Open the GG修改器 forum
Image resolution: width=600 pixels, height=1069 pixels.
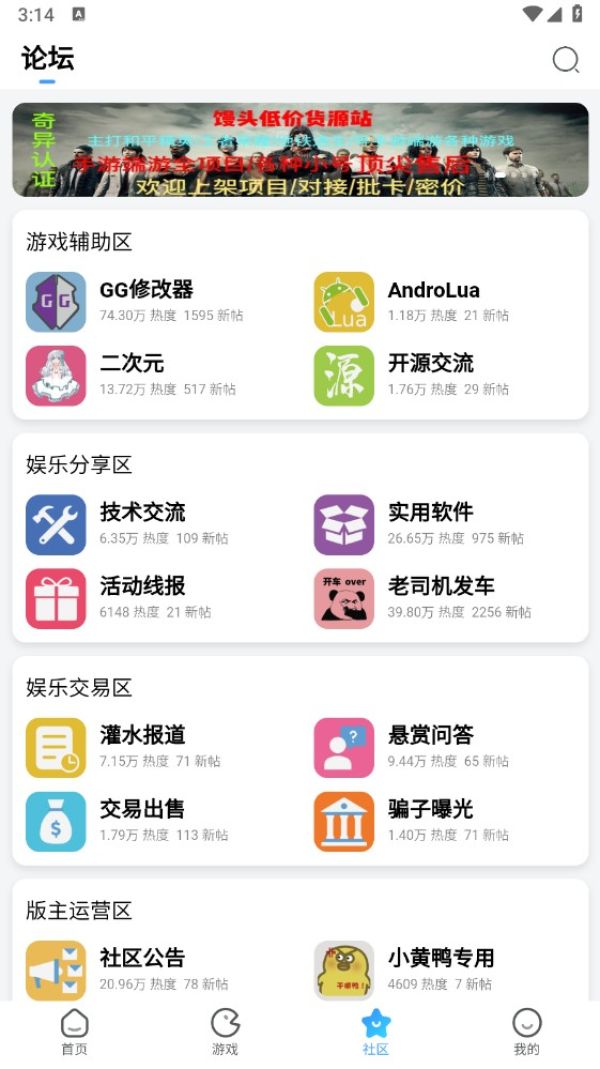pyautogui.click(x=145, y=301)
